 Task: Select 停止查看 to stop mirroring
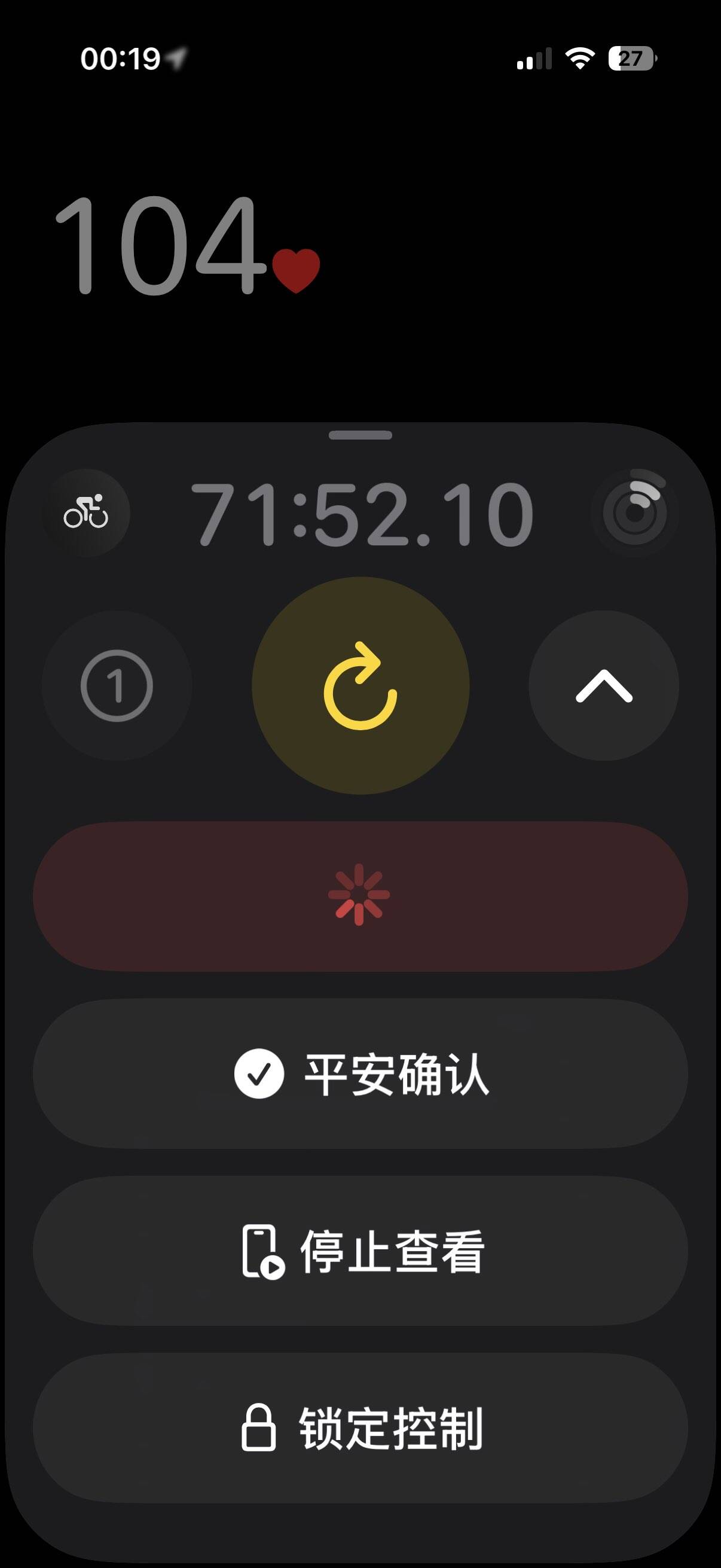pyautogui.click(x=360, y=1251)
